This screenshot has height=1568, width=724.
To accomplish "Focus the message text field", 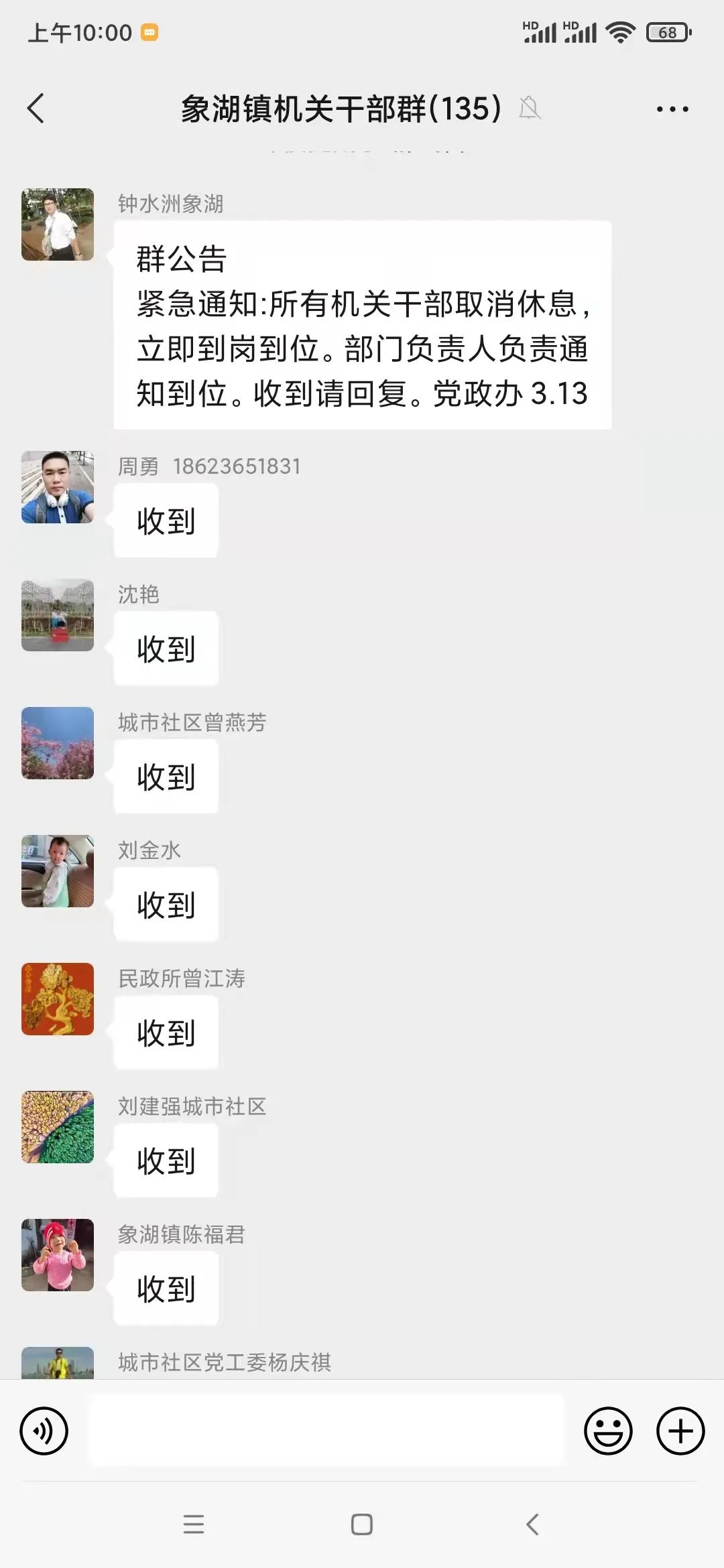I will click(x=327, y=1431).
